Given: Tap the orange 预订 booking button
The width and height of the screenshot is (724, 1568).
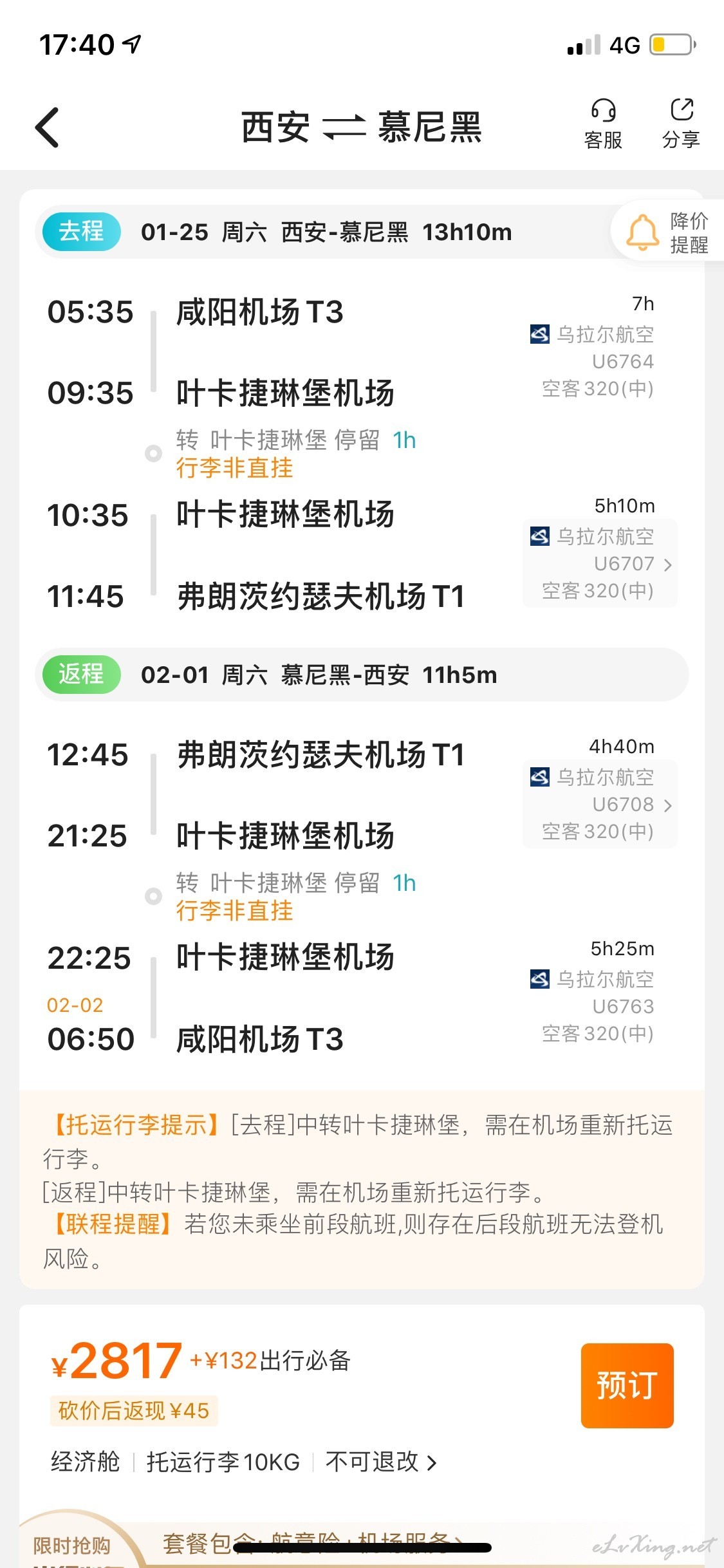Looking at the screenshot, I should click(627, 1385).
